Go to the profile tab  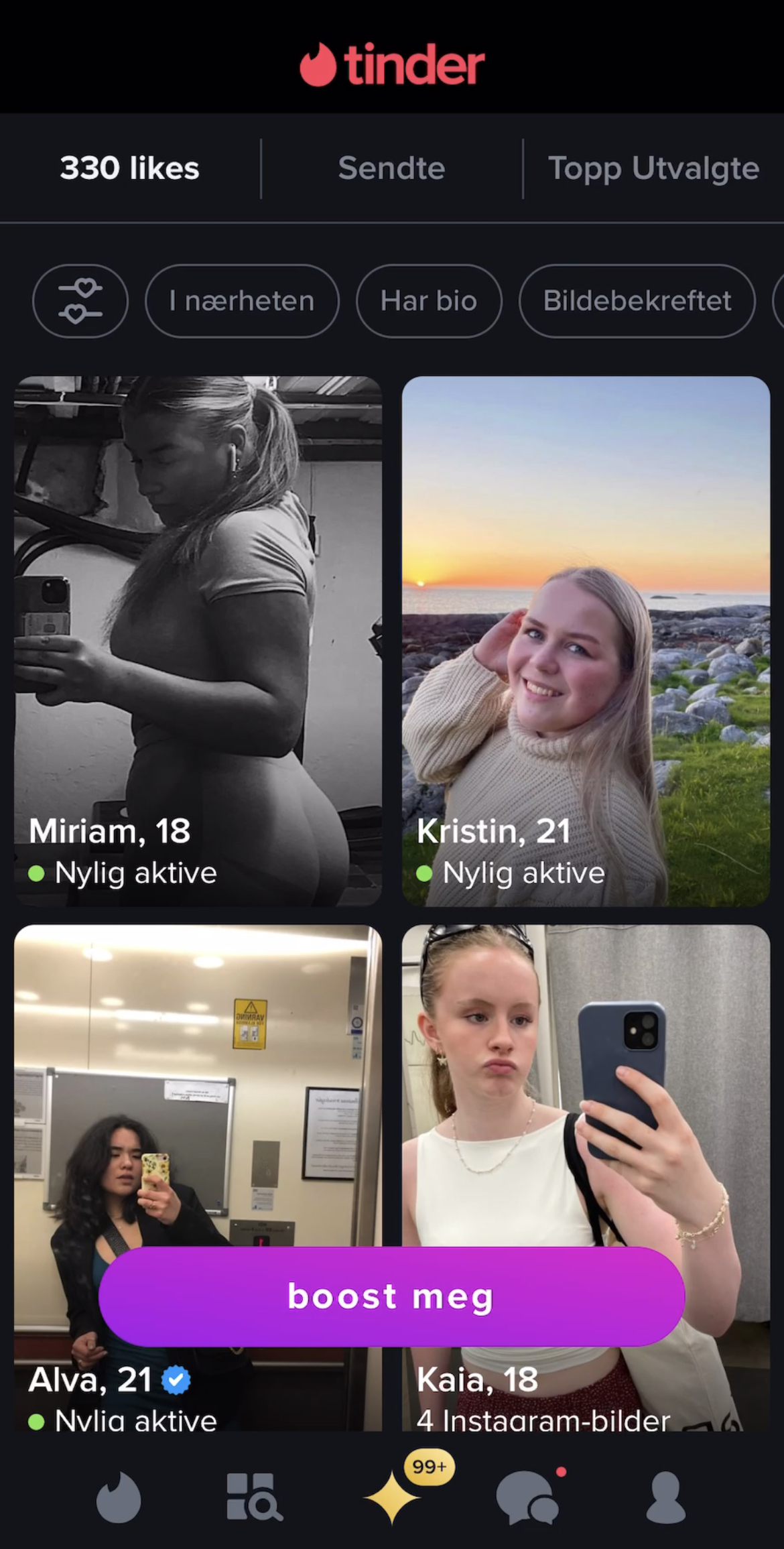coord(665,1497)
